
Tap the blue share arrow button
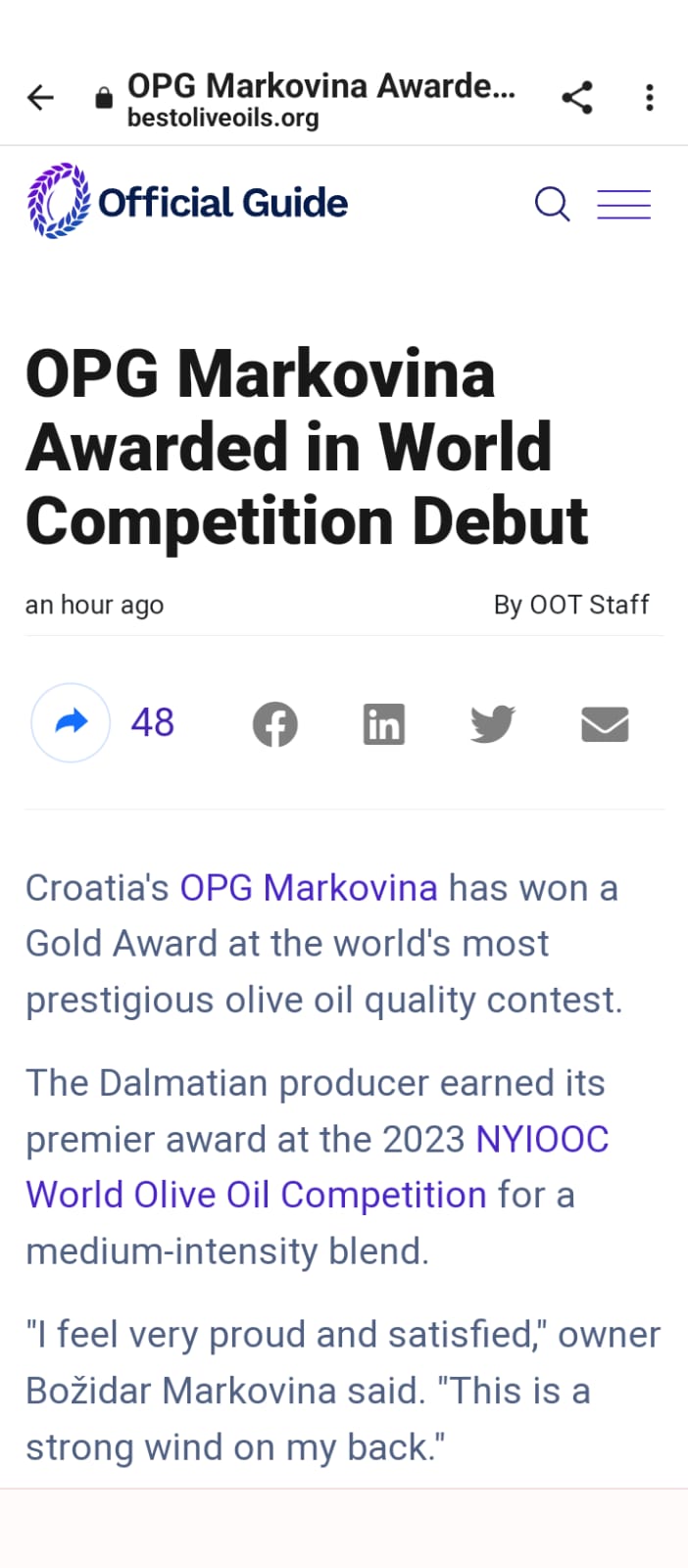tap(71, 723)
